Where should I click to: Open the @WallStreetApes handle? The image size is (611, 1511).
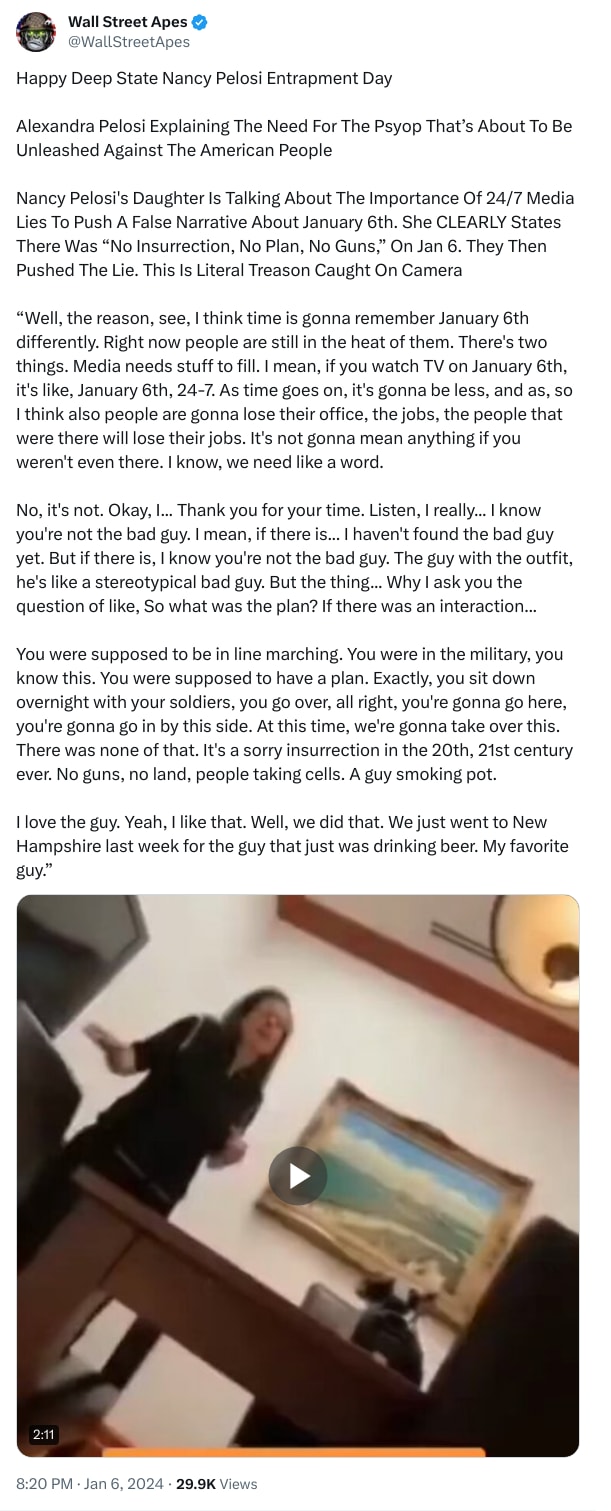tap(128, 42)
